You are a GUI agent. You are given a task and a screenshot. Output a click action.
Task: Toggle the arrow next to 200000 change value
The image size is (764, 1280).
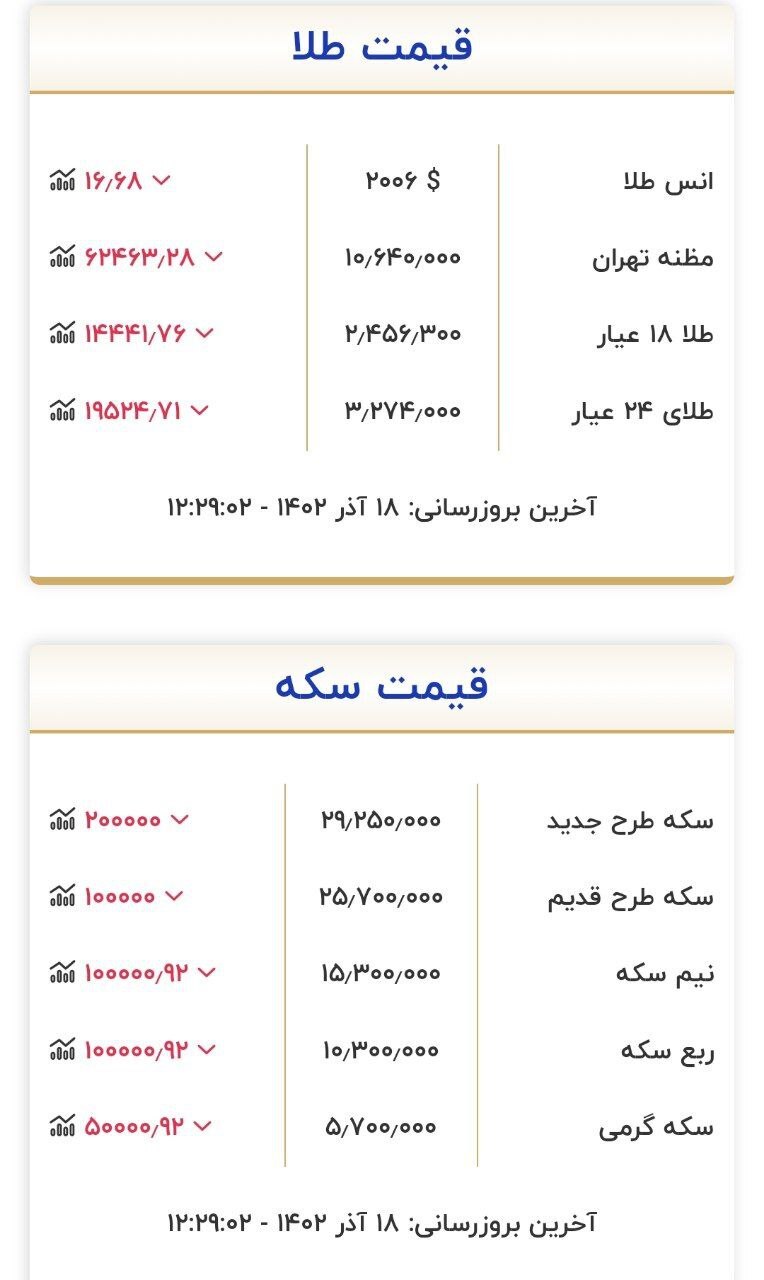pyautogui.click(x=180, y=821)
